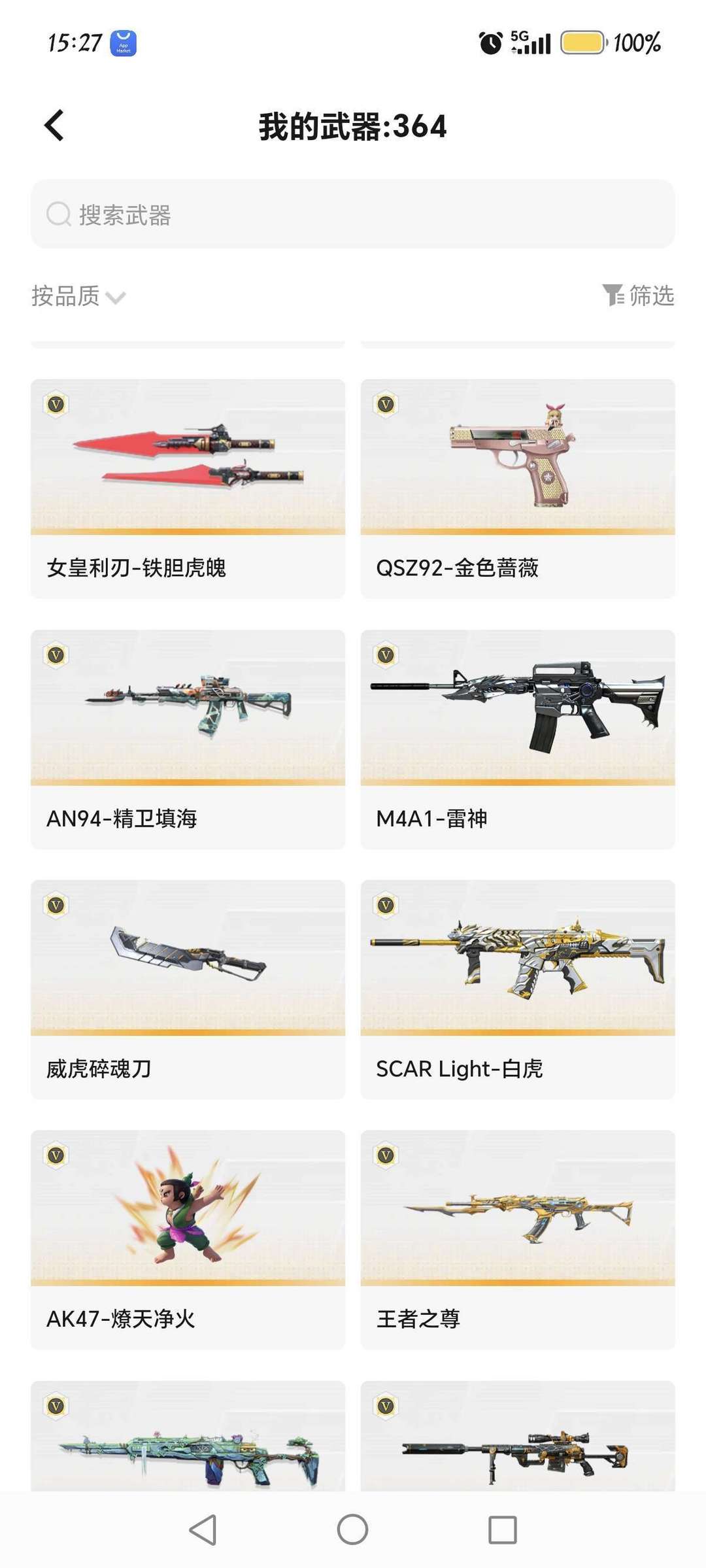The width and height of the screenshot is (706, 1568).
Task: Select the M4A1-雷神 weapon card
Action: point(518,740)
